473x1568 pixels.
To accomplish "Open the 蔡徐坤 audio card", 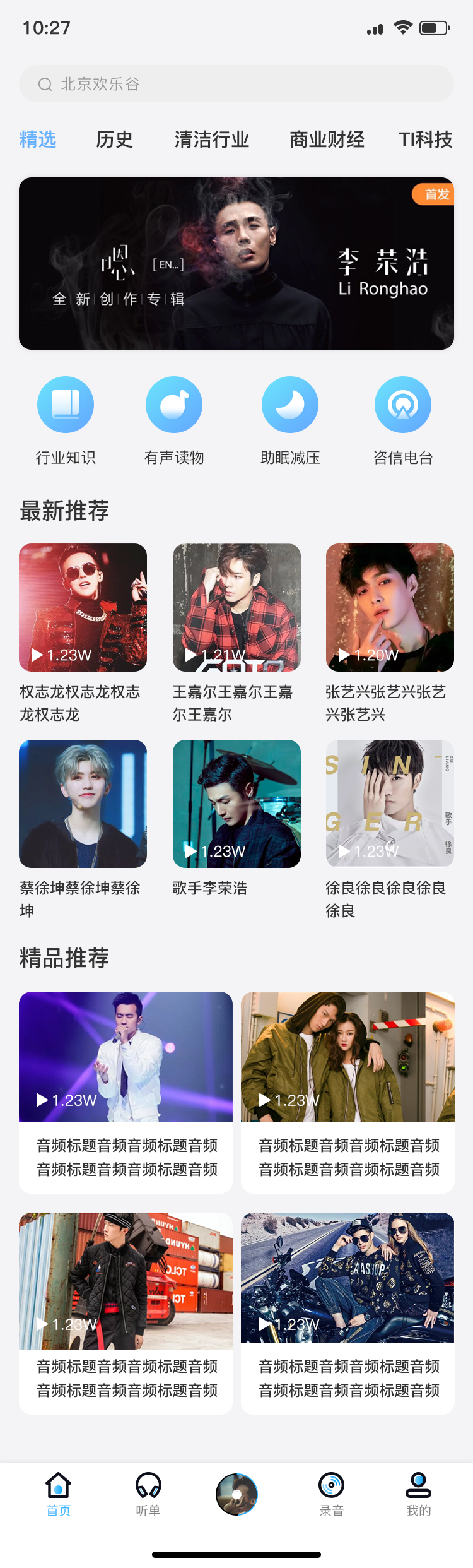I will click(x=83, y=804).
